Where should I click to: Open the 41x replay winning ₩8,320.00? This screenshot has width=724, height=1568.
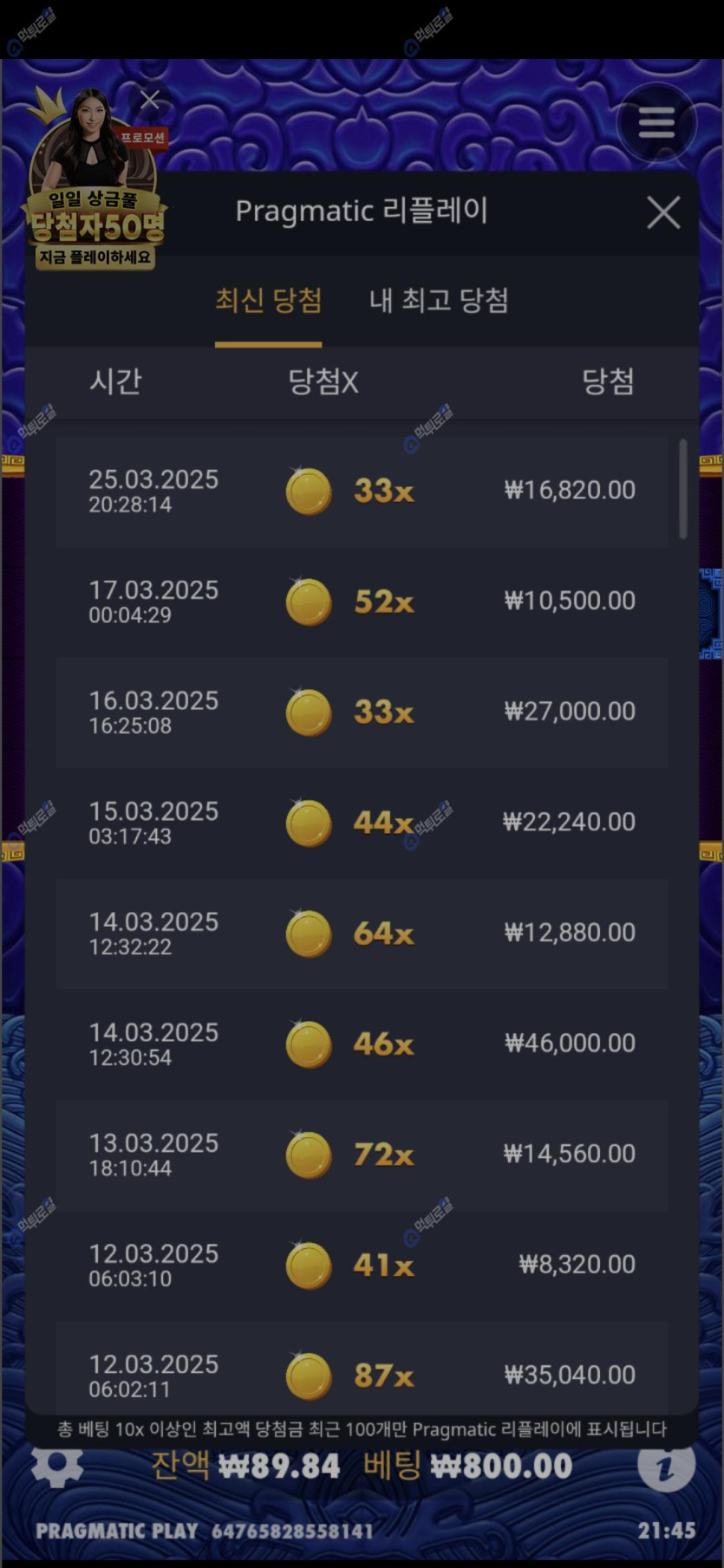[362, 1265]
